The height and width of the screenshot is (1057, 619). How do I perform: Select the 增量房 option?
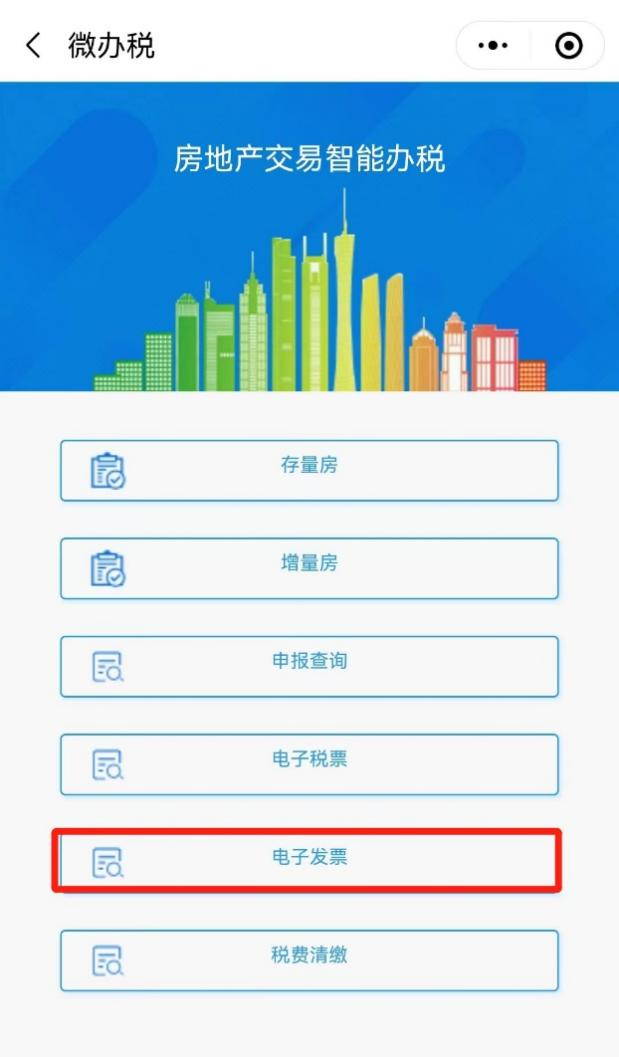click(310, 568)
